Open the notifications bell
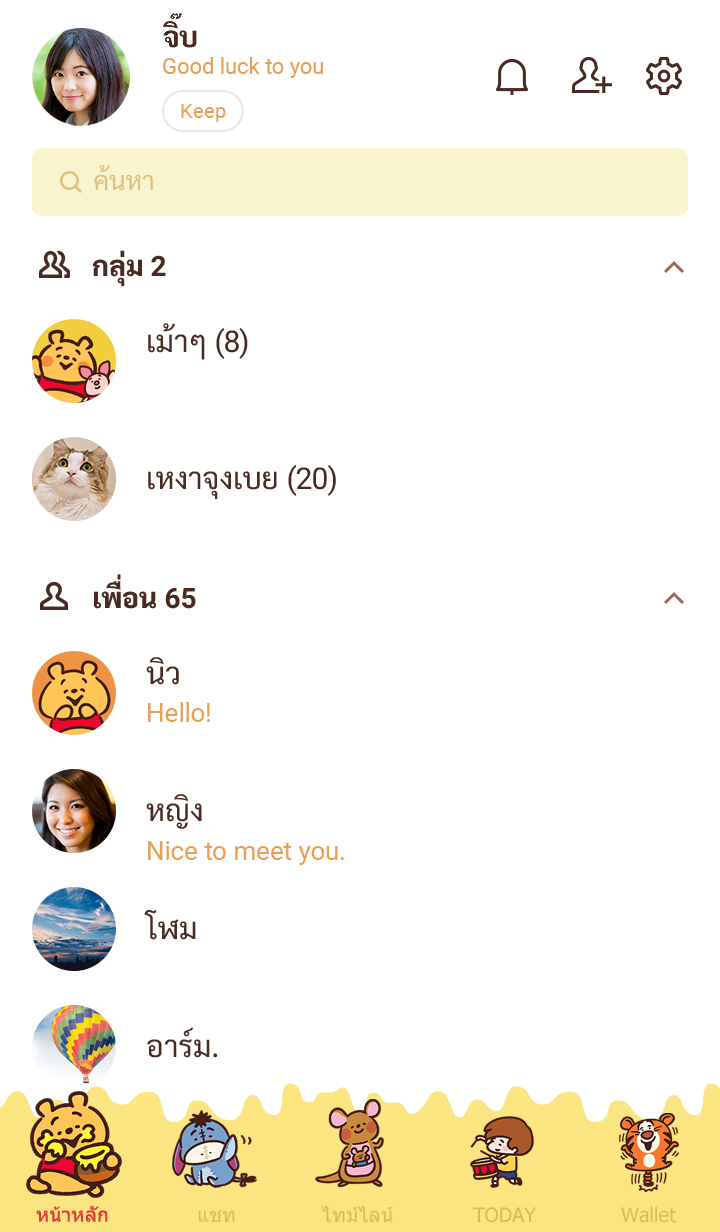 pyautogui.click(x=512, y=77)
